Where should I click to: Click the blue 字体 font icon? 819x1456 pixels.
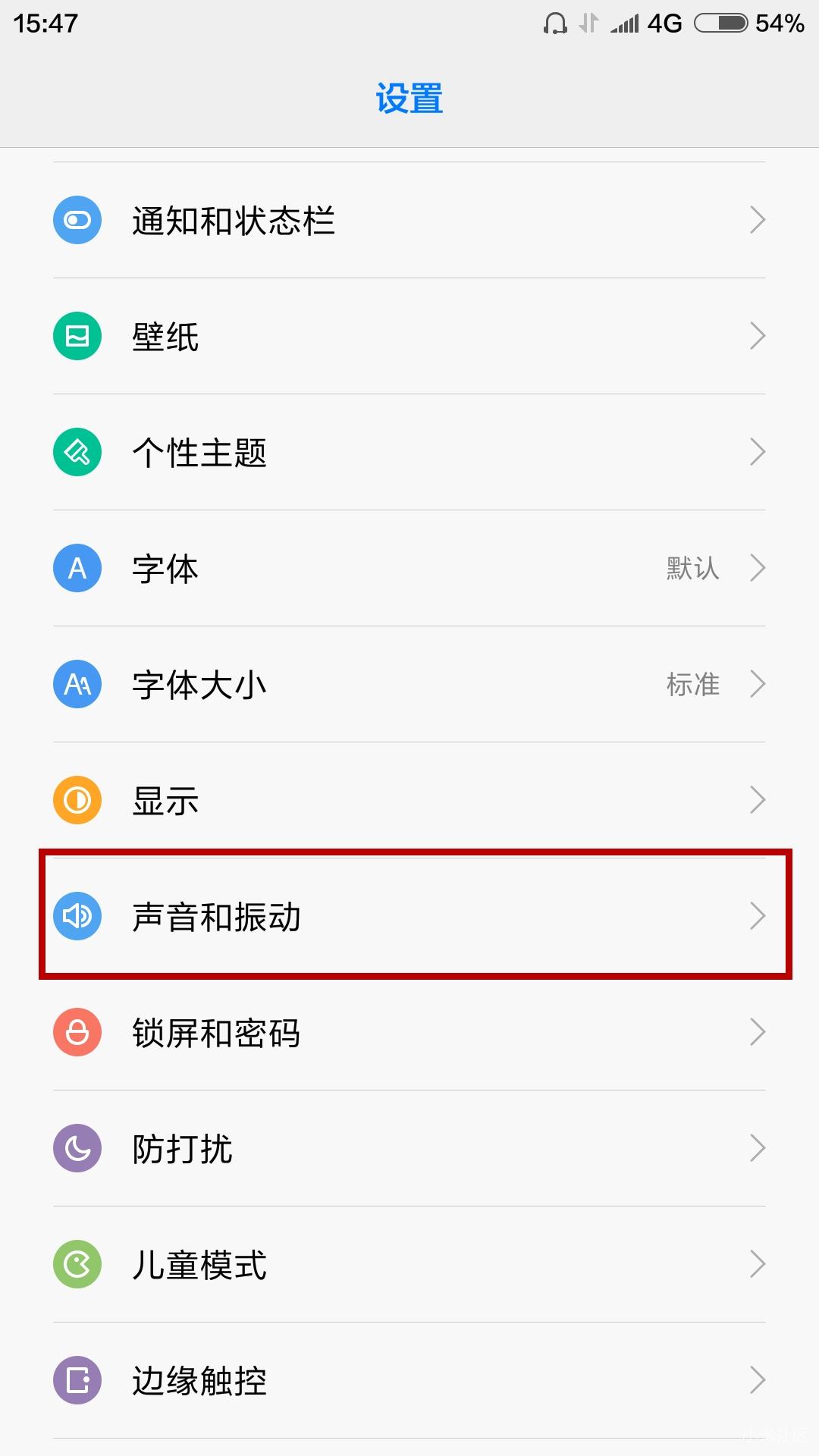tap(76, 567)
